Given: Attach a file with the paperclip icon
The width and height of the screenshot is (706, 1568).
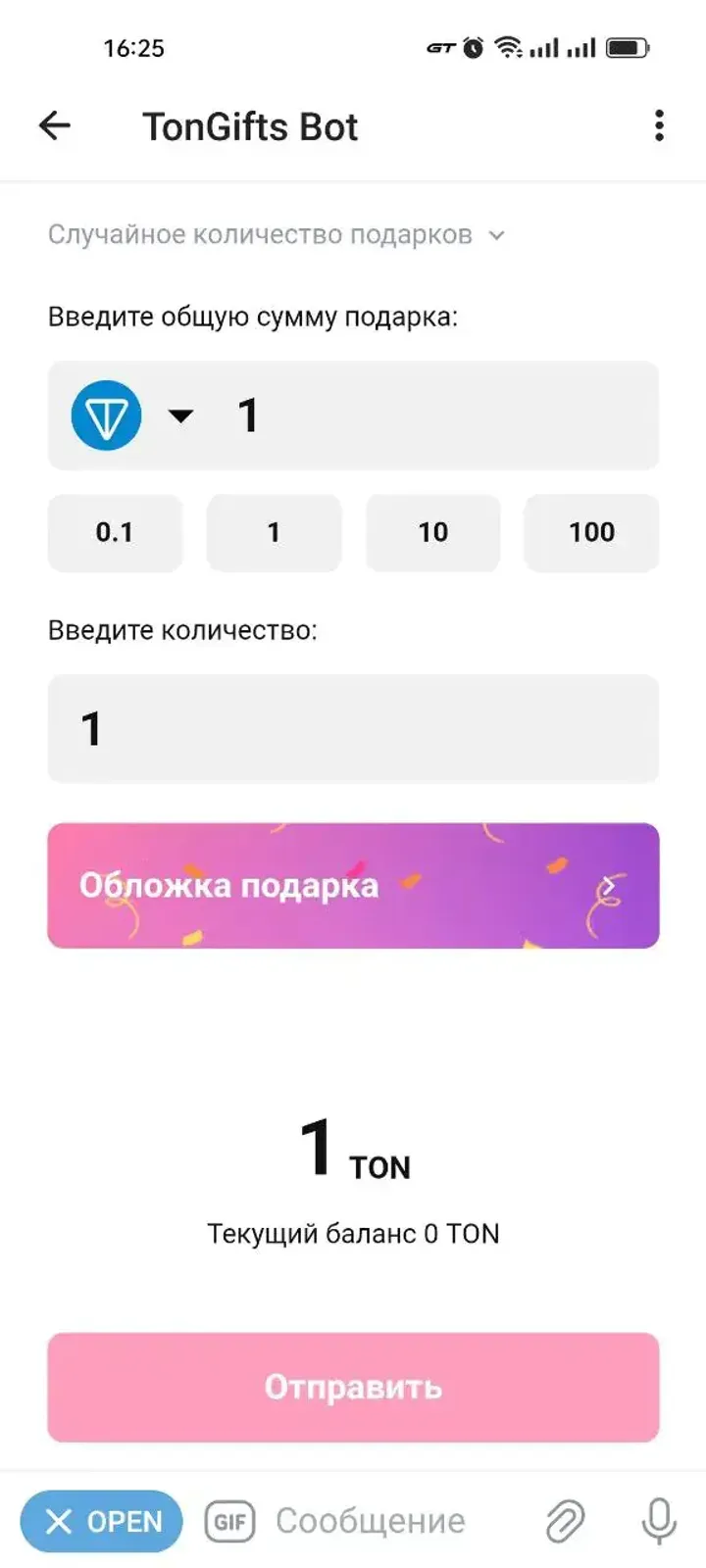Looking at the screenshot, I should click(x=567, y=1521).
